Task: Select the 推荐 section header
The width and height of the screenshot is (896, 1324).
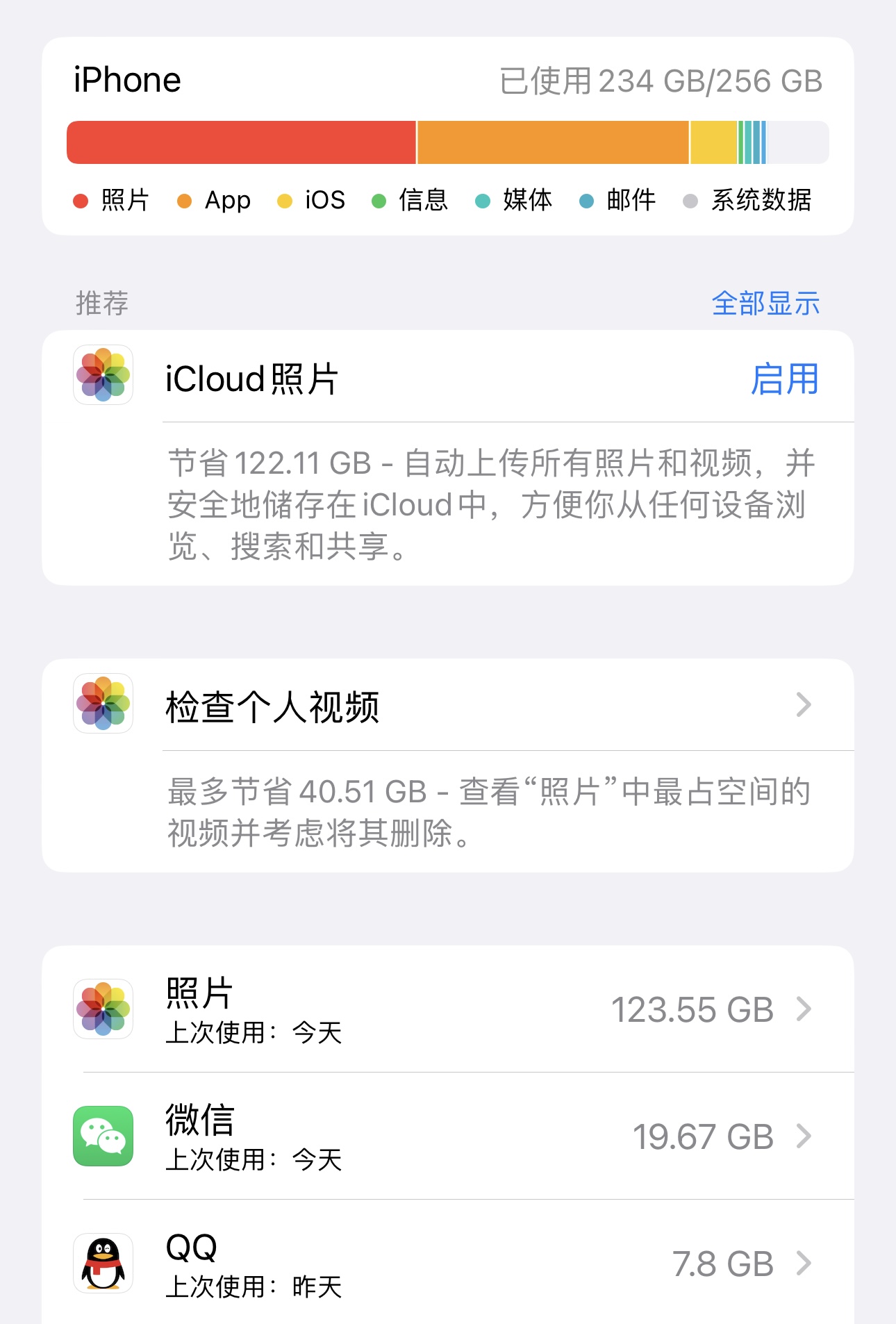Action: (101, 301)
